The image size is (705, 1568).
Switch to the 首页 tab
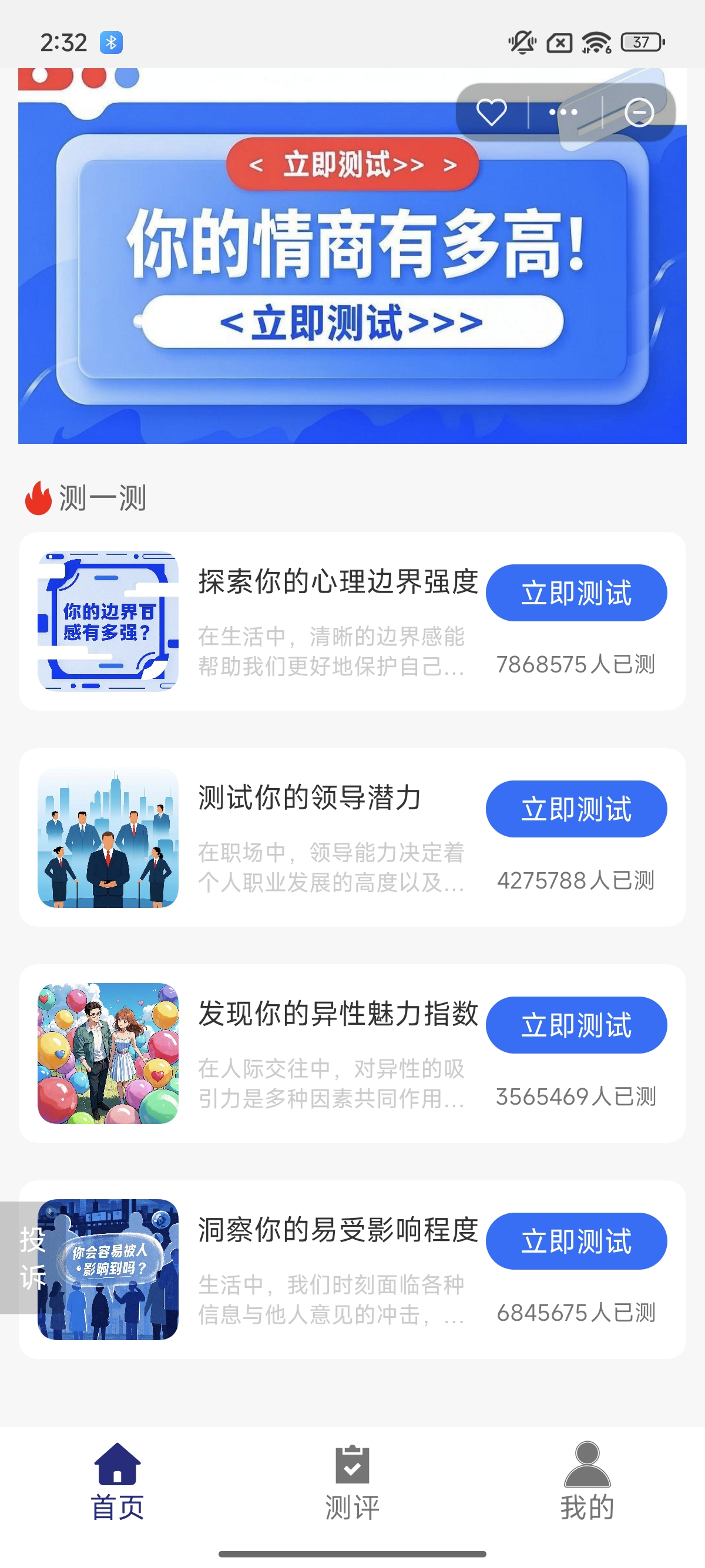pos(117,1481)
